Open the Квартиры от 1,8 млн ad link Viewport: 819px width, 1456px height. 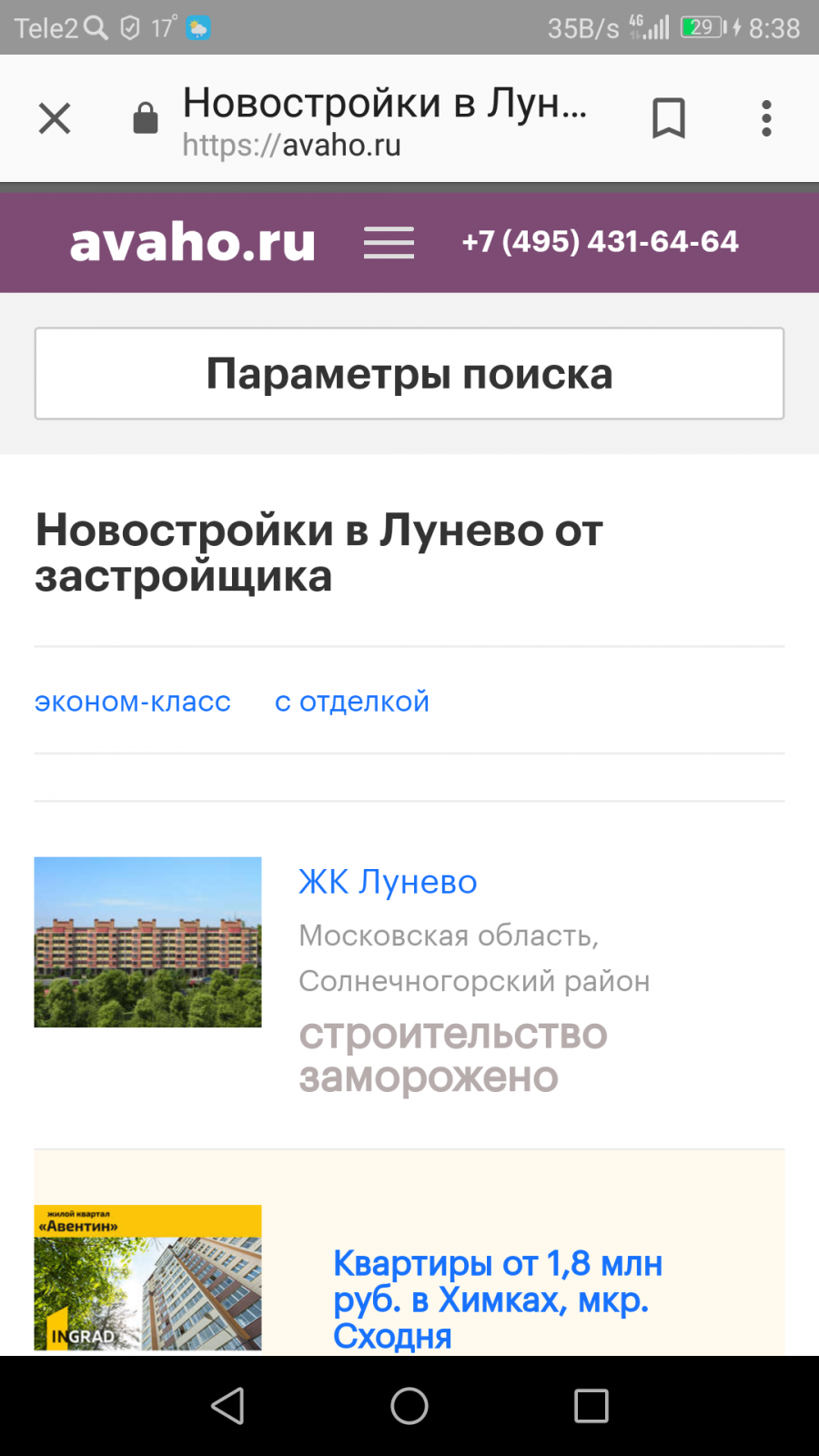point(498,1299)
